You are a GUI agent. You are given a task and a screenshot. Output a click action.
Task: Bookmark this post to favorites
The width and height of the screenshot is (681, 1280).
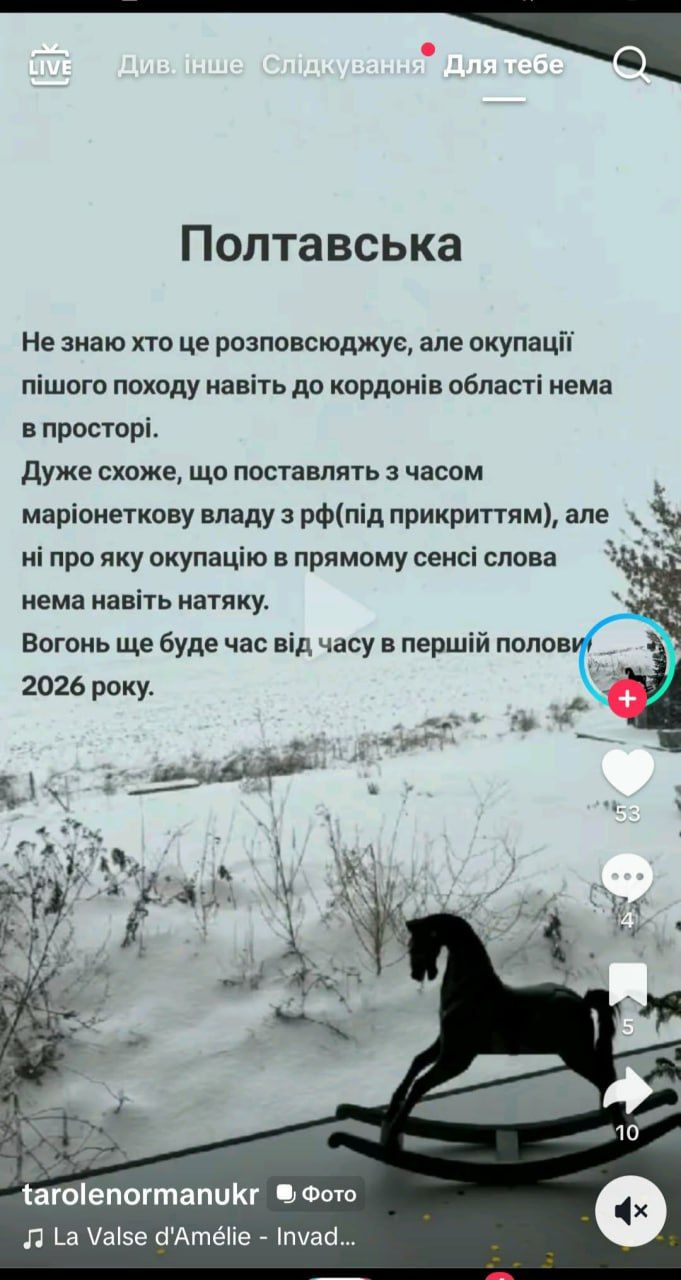(627, 986)
